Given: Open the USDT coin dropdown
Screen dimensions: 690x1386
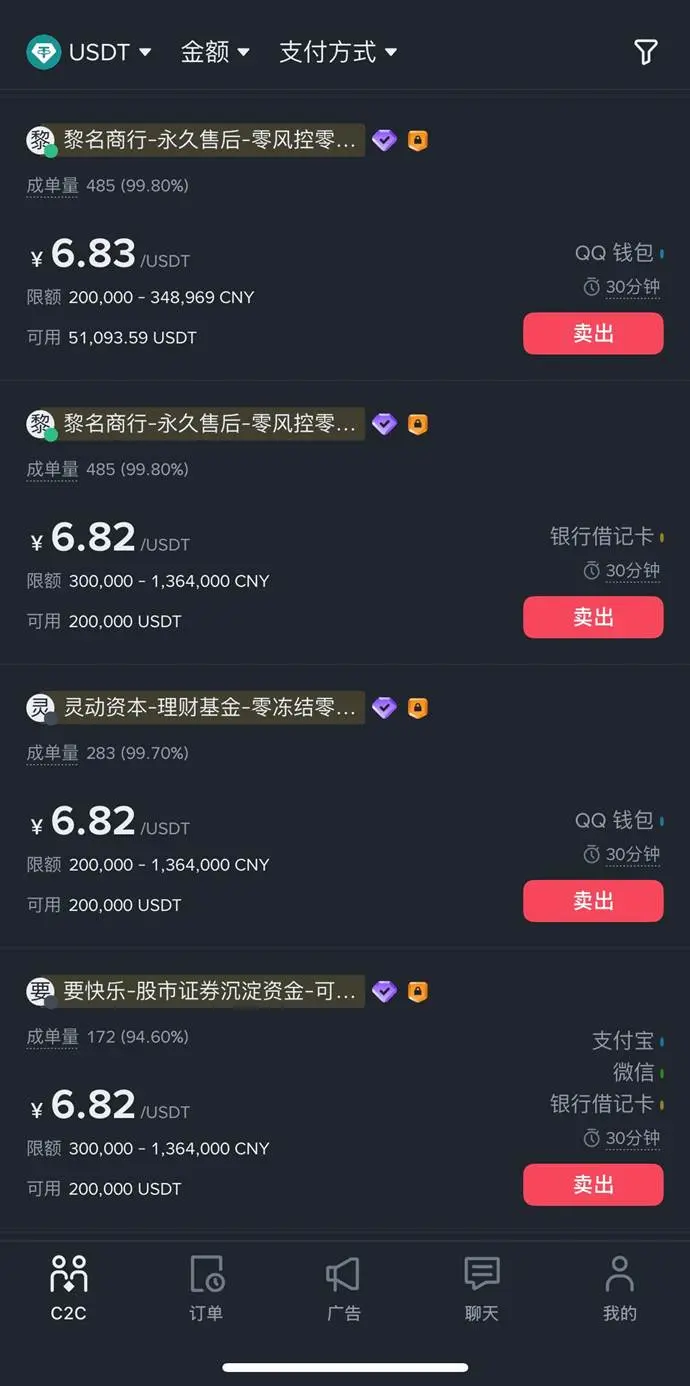Looking at the screenshot, I should [x=90, y=52].
